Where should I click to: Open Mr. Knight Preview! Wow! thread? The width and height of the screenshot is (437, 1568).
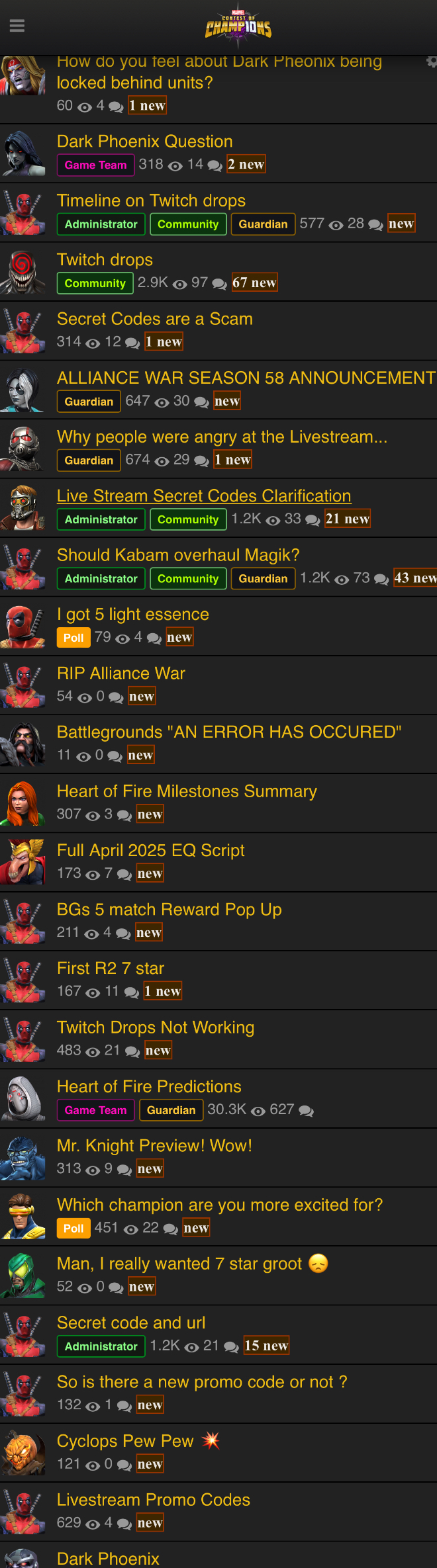pyautogui.click(x=154, y=1146)
